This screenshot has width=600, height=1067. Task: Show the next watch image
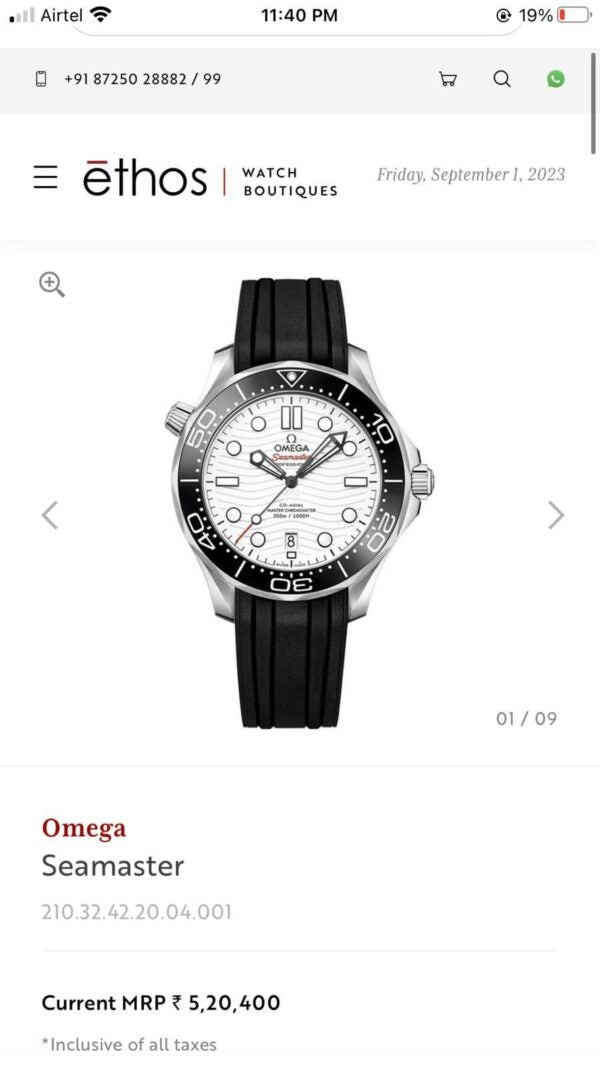click(556, 515)
